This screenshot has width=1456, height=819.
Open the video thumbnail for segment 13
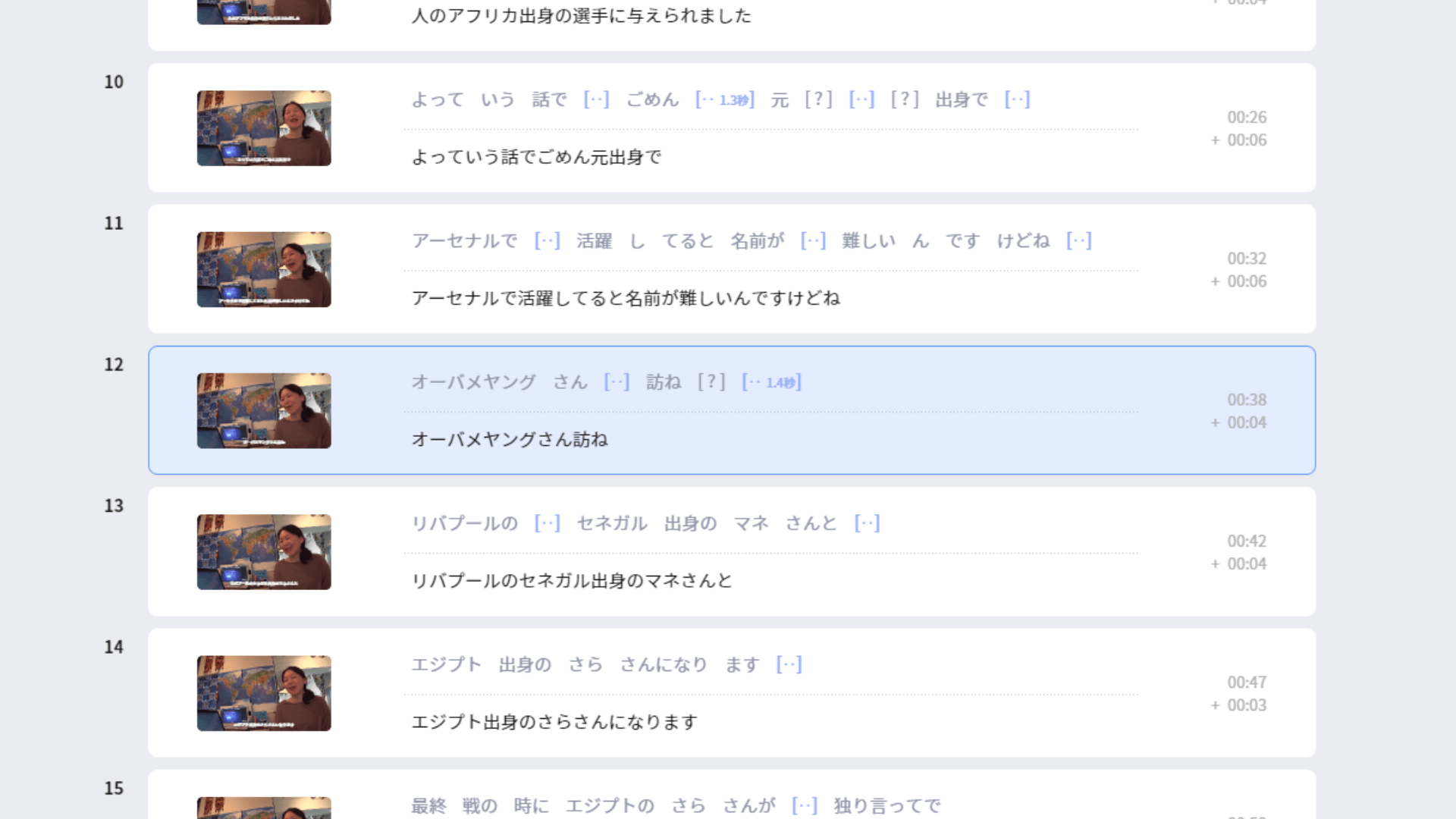point(264,552)
